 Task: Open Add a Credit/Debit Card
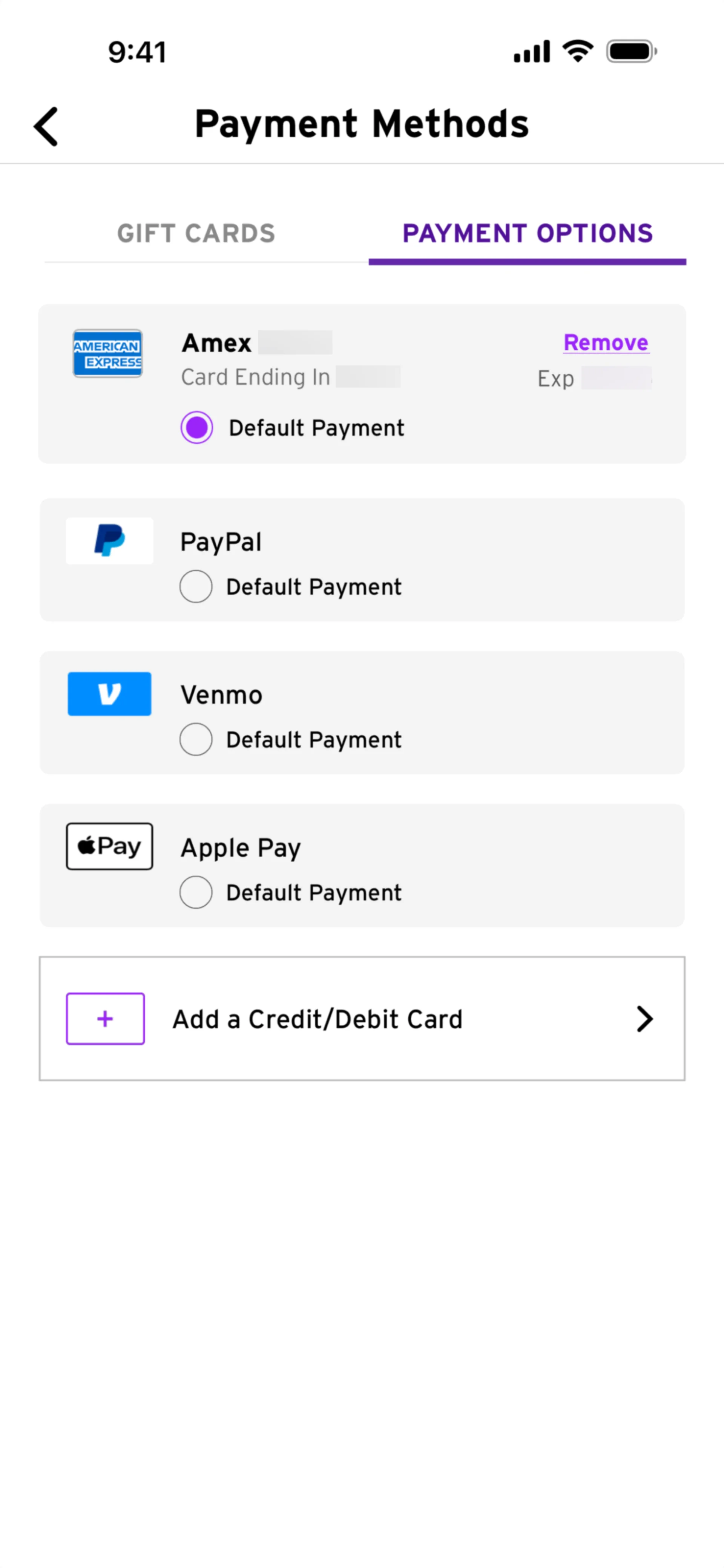point(362,1018)
